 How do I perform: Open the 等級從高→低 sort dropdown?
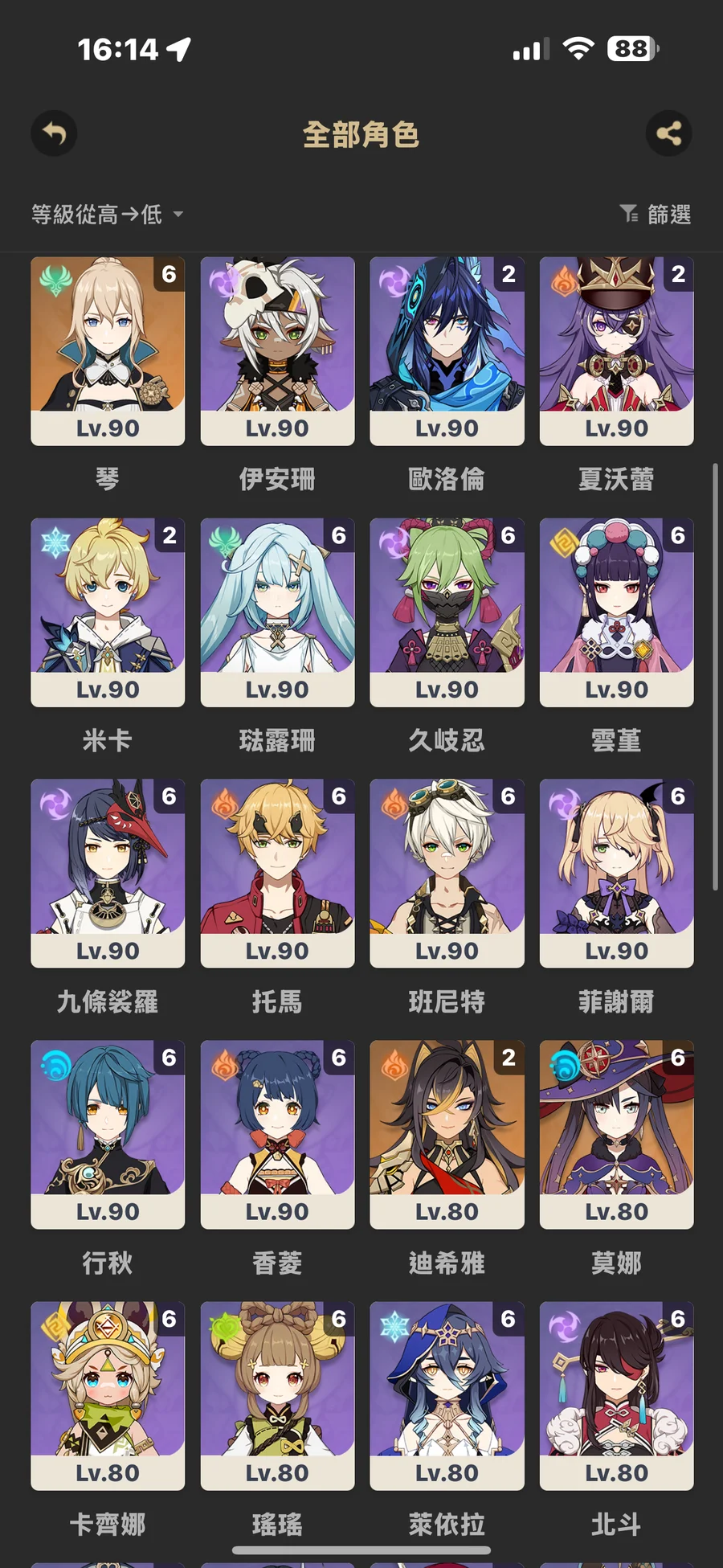(108, 215)
